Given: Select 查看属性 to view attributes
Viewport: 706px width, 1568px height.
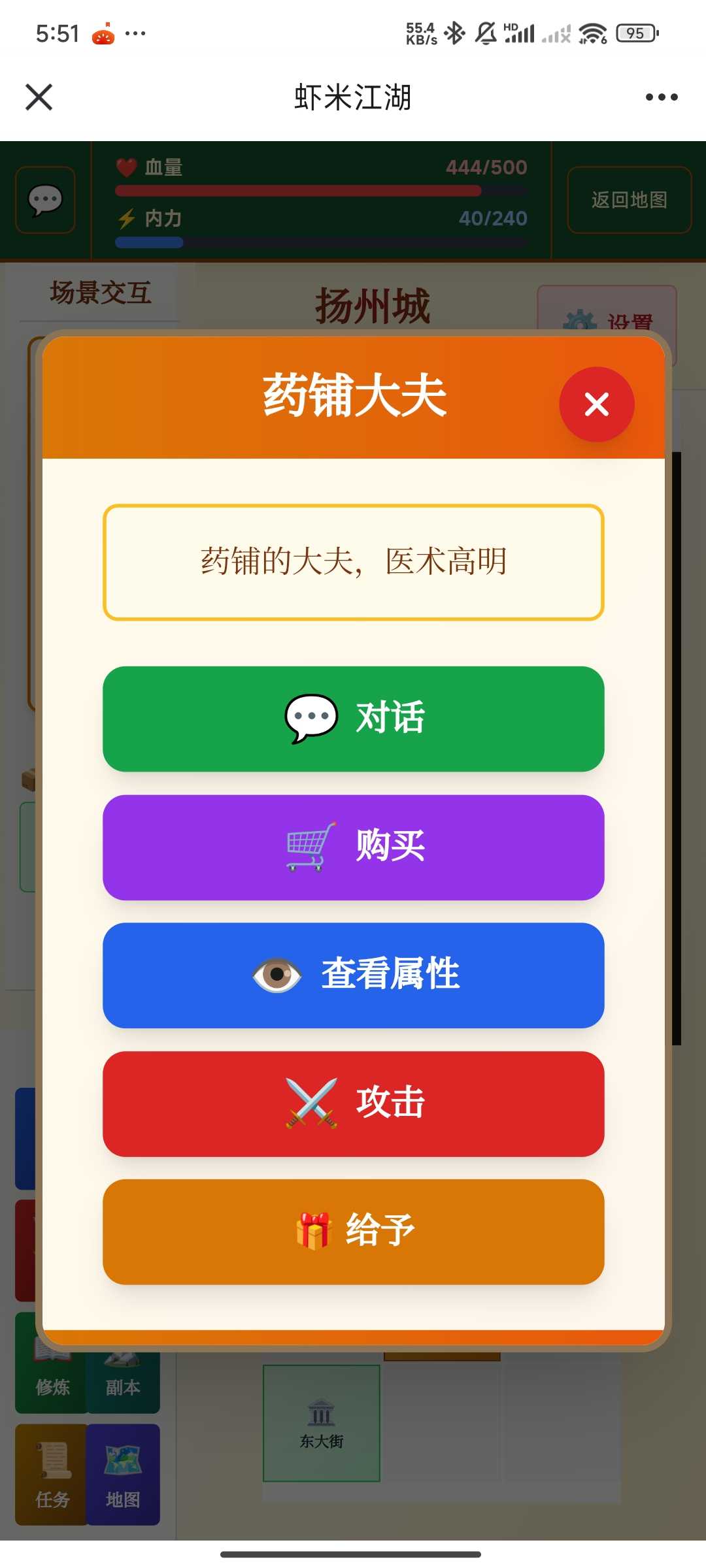Looking at the screenshot, I should 353,975.
